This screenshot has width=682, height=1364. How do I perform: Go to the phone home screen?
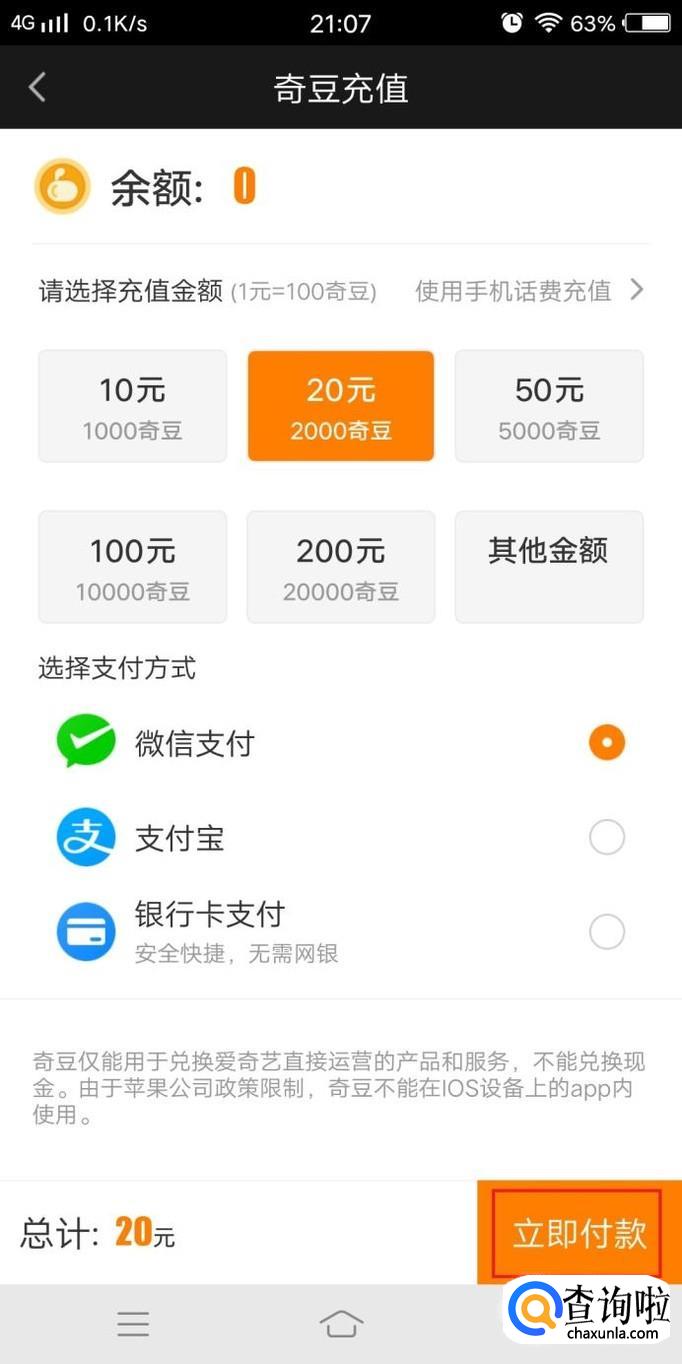pyautogui.click(x=341, y=1324)
